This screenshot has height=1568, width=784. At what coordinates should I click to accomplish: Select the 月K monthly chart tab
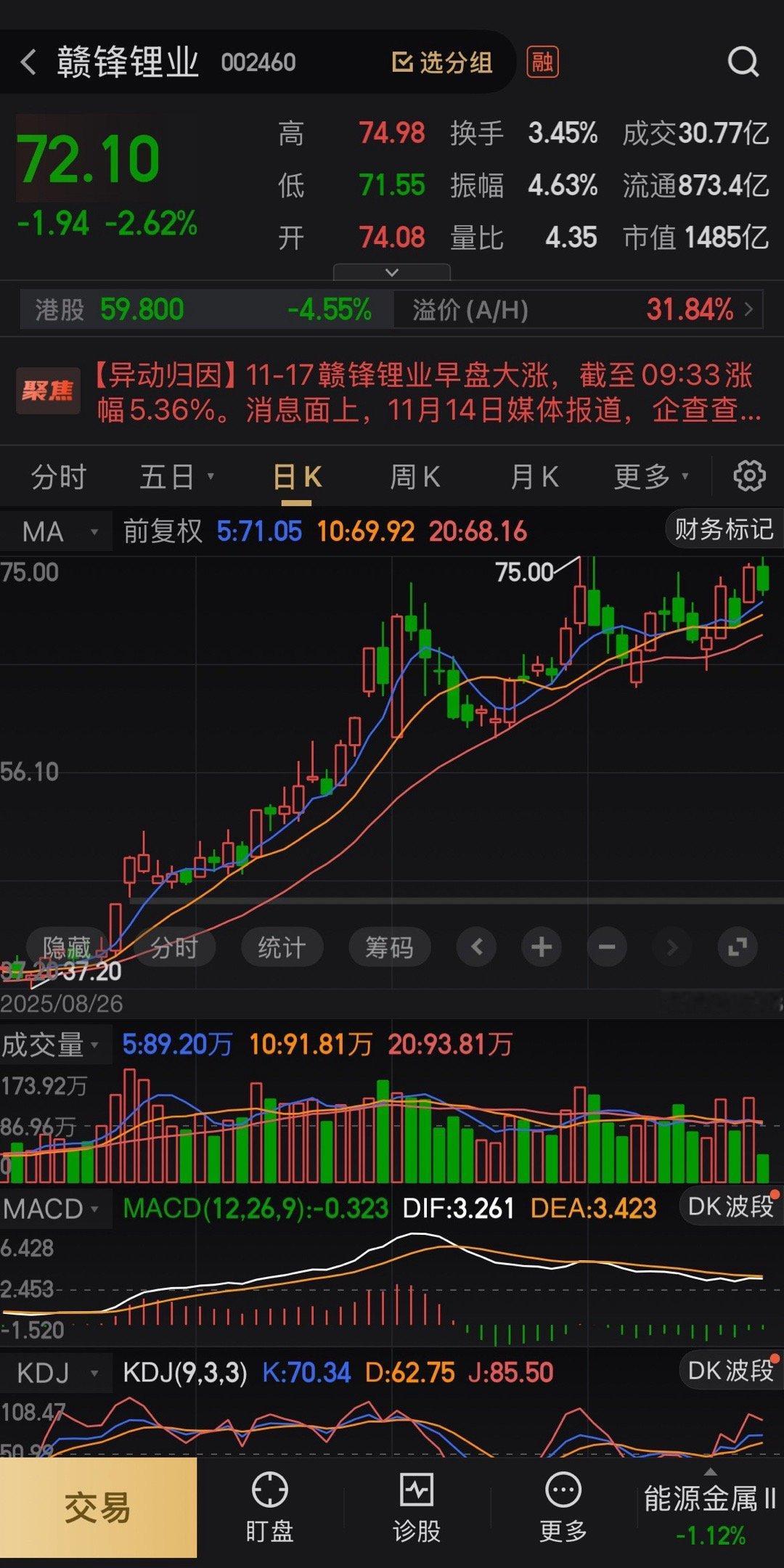[x=534, y=476]
